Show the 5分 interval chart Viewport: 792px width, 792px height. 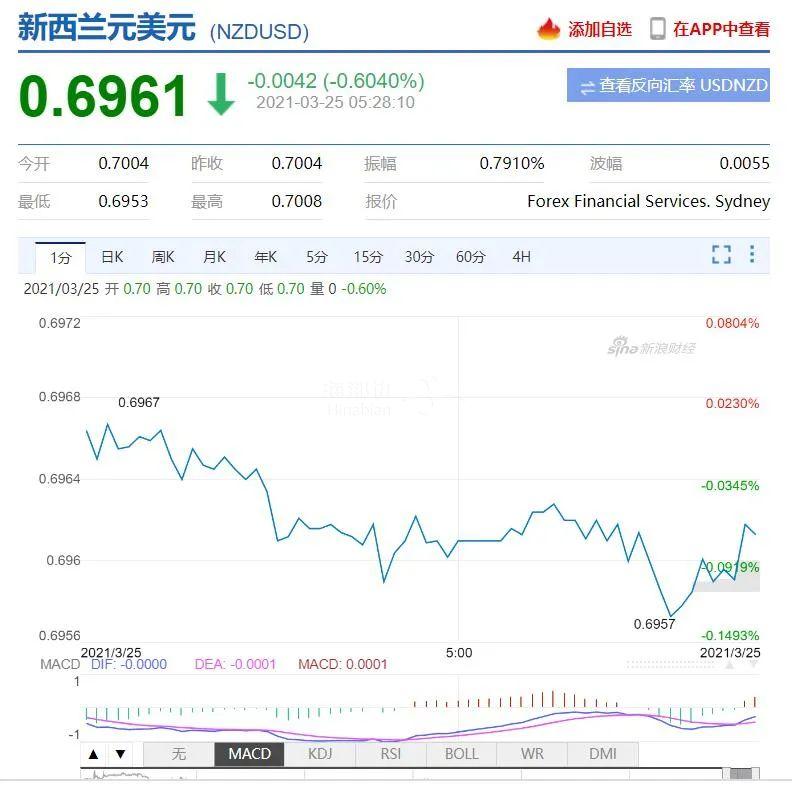317,257
